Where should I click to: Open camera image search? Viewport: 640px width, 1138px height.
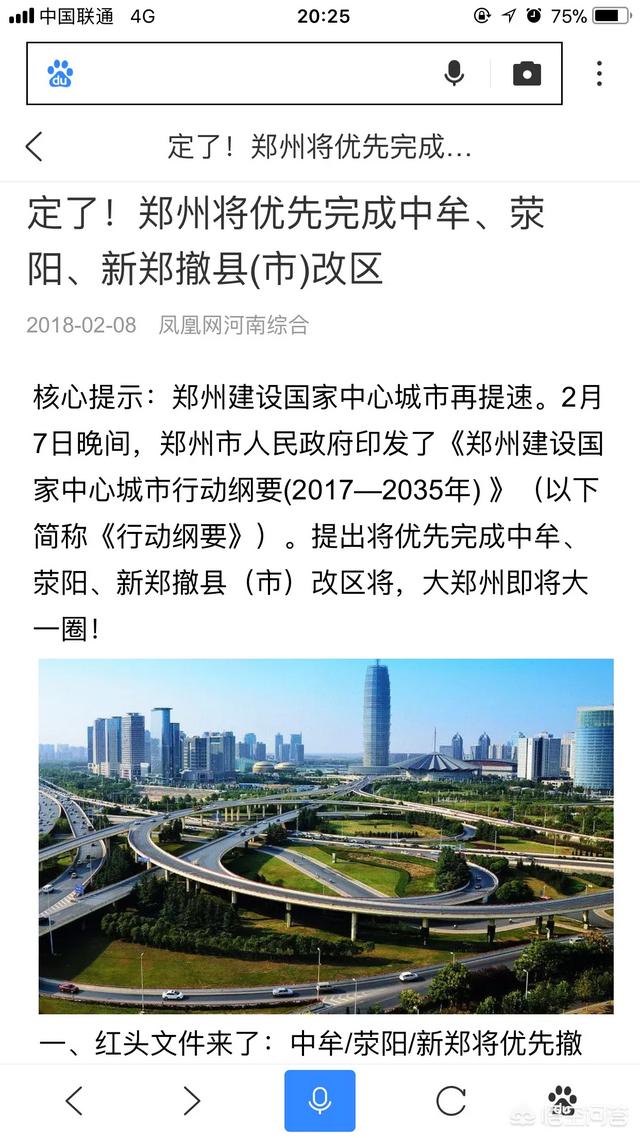point(527,73)
